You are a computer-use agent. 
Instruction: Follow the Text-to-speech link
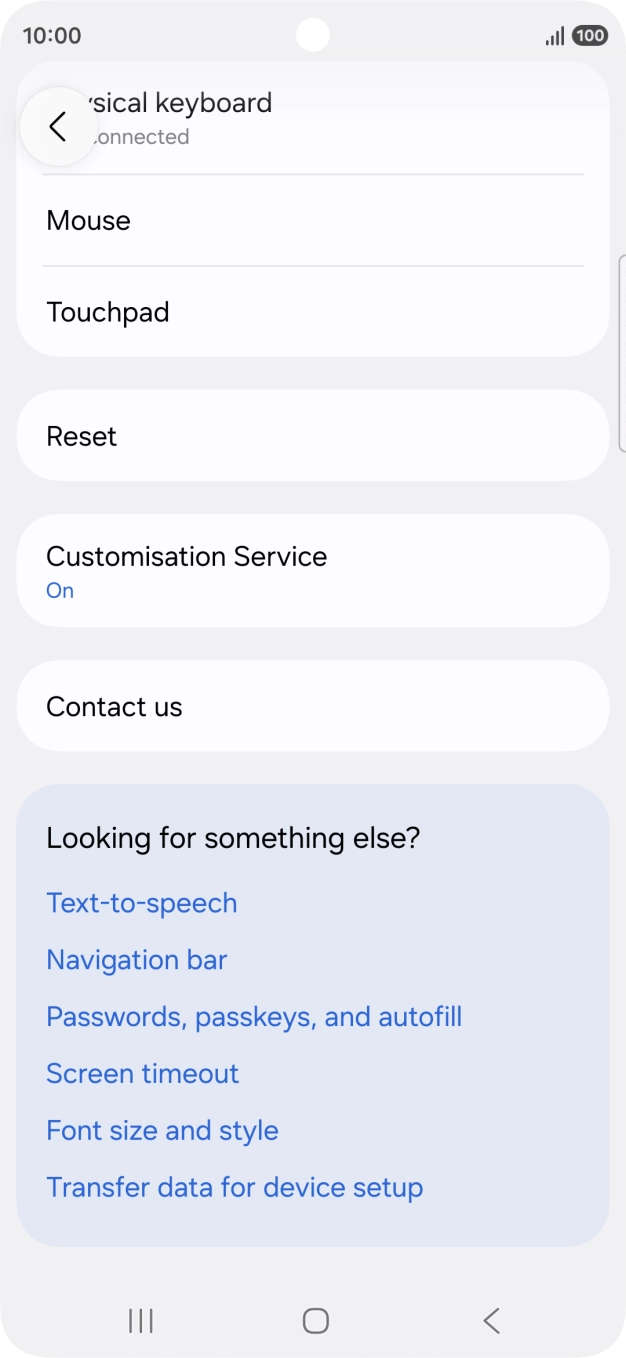tap(142, 903)
